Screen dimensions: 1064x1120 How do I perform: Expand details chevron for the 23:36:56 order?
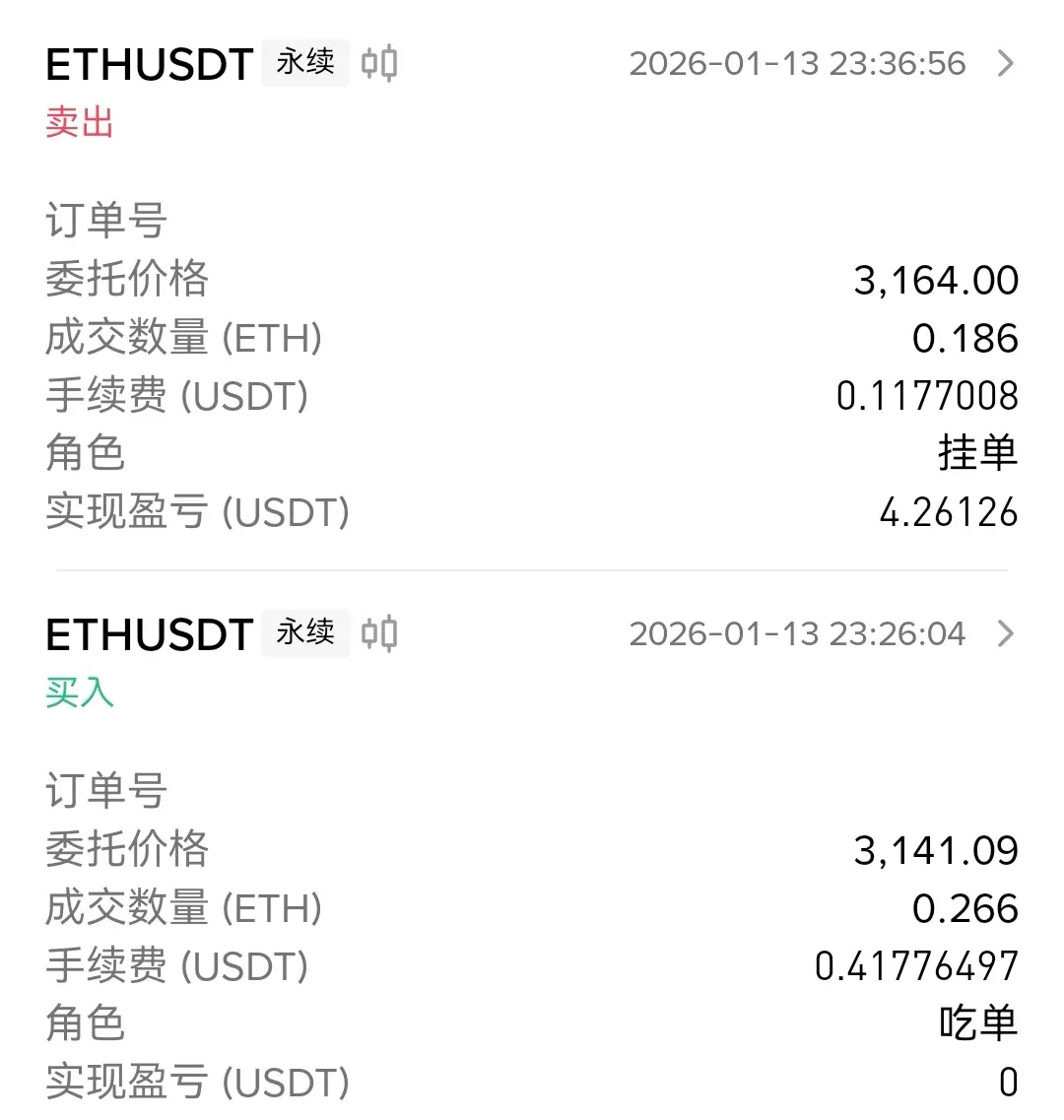tap(1005, 63)
